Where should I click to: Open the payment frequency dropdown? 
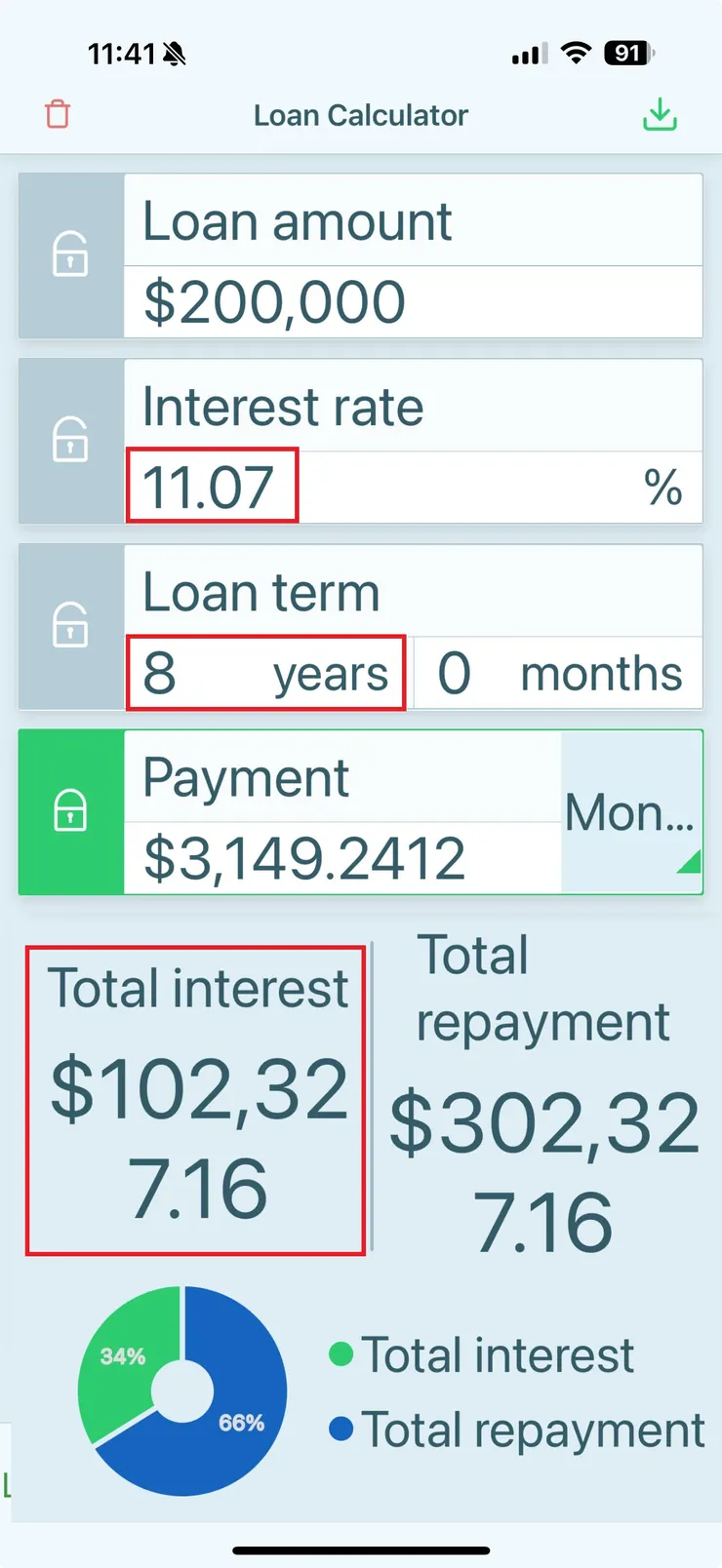coord(631,812)
